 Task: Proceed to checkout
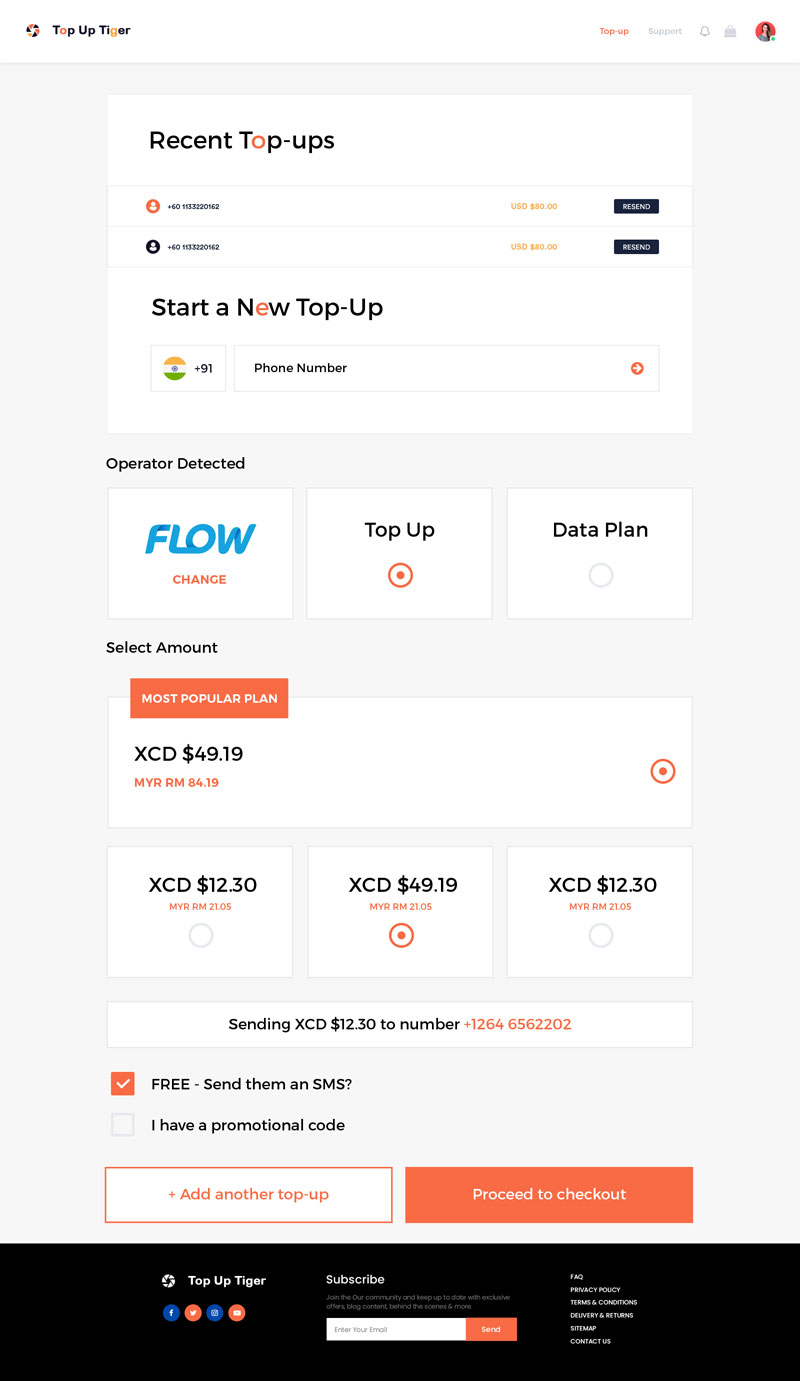(x=549, y=1194)
